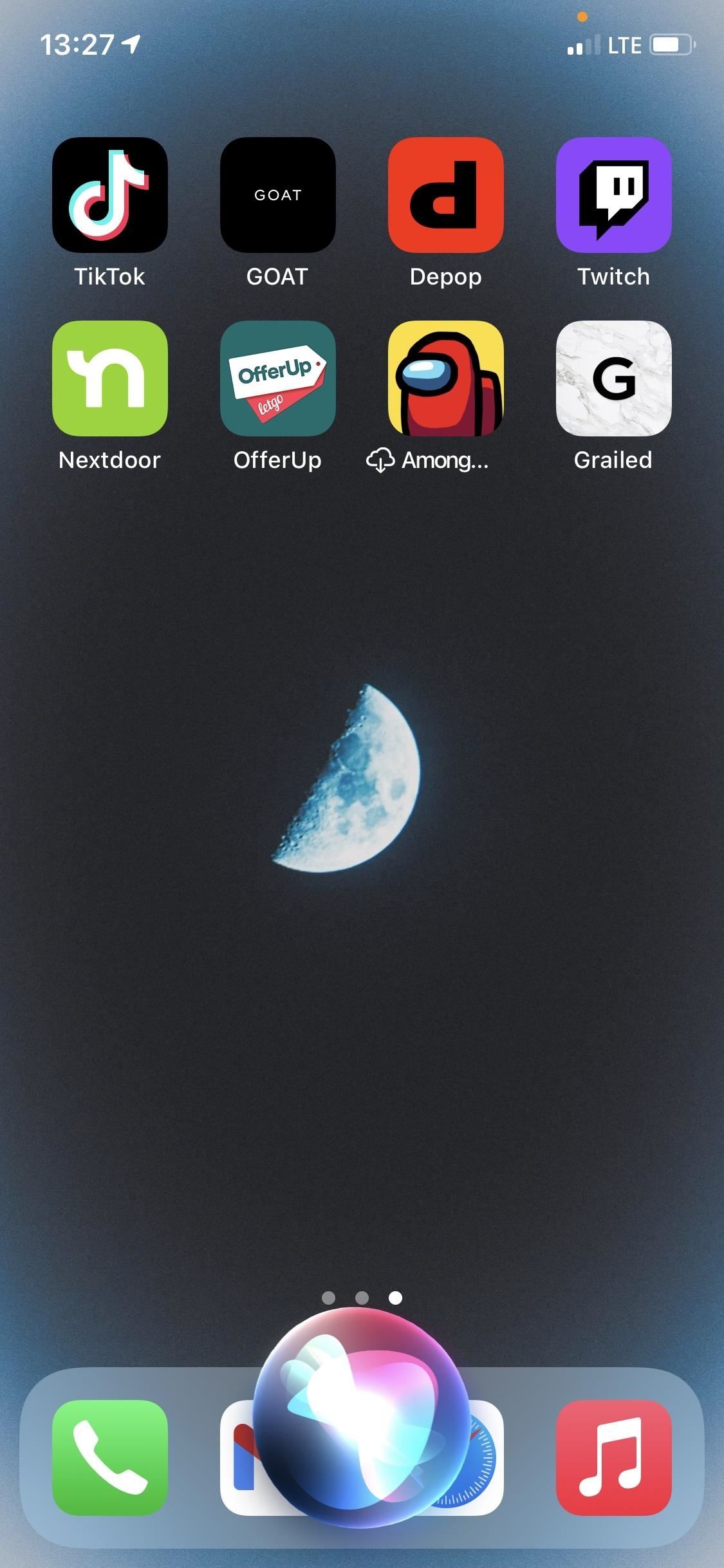The image size is (724, 1568).
Task: Tap the Siri orb
Action: pos(362,1417)
